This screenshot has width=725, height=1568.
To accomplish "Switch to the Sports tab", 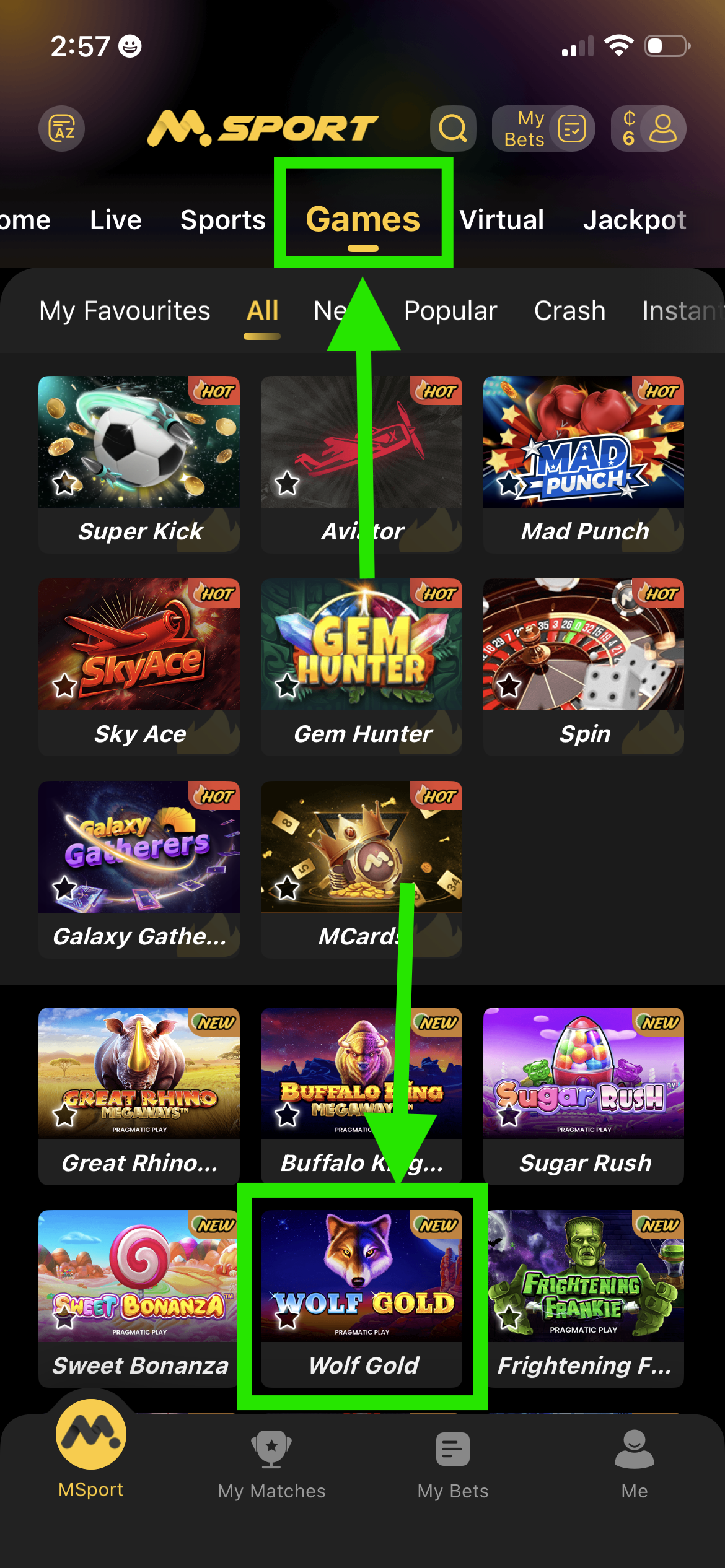I will click(x=222, y=220).
